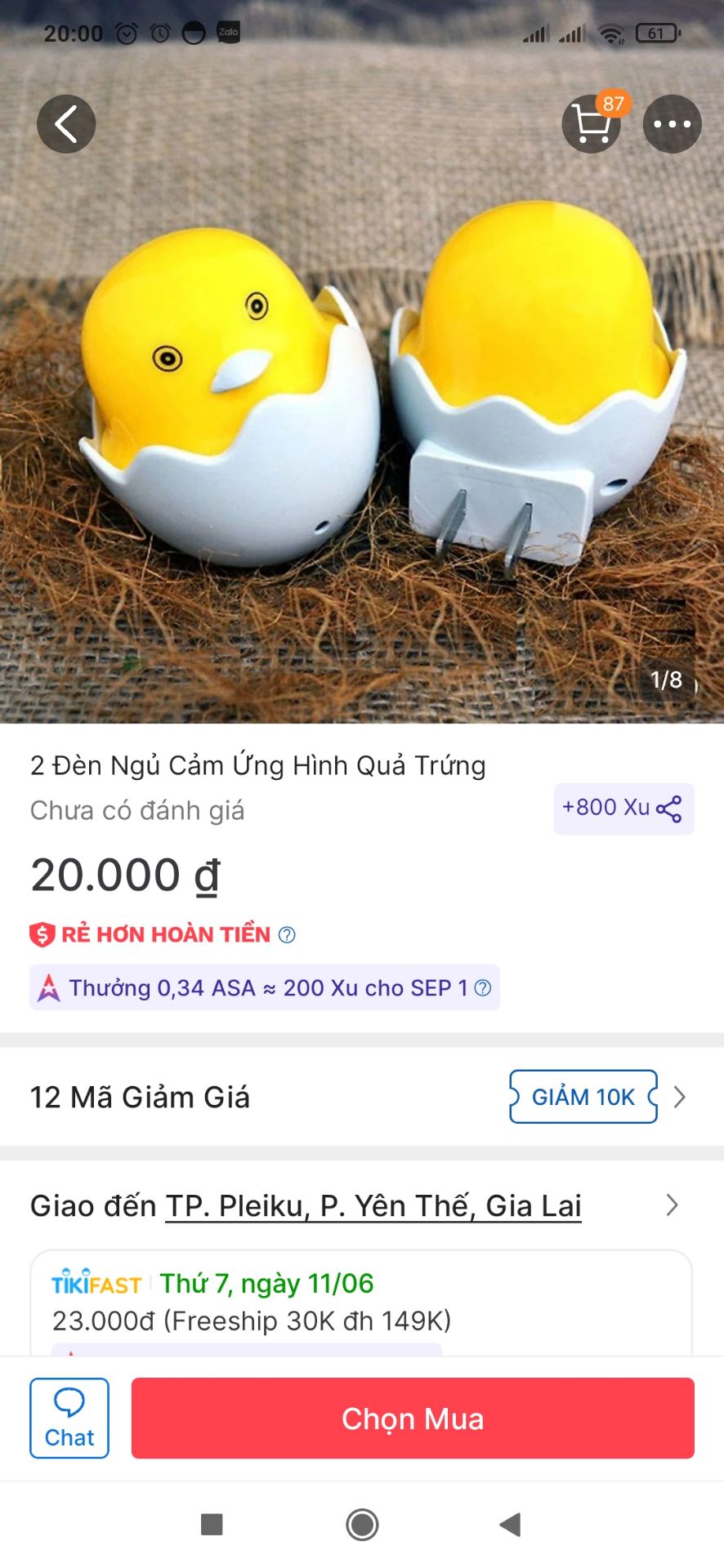This screenshot has height=1568, width=724.
Task: Tap the ASA astra reward icon
Action: (x=50, y=988)
